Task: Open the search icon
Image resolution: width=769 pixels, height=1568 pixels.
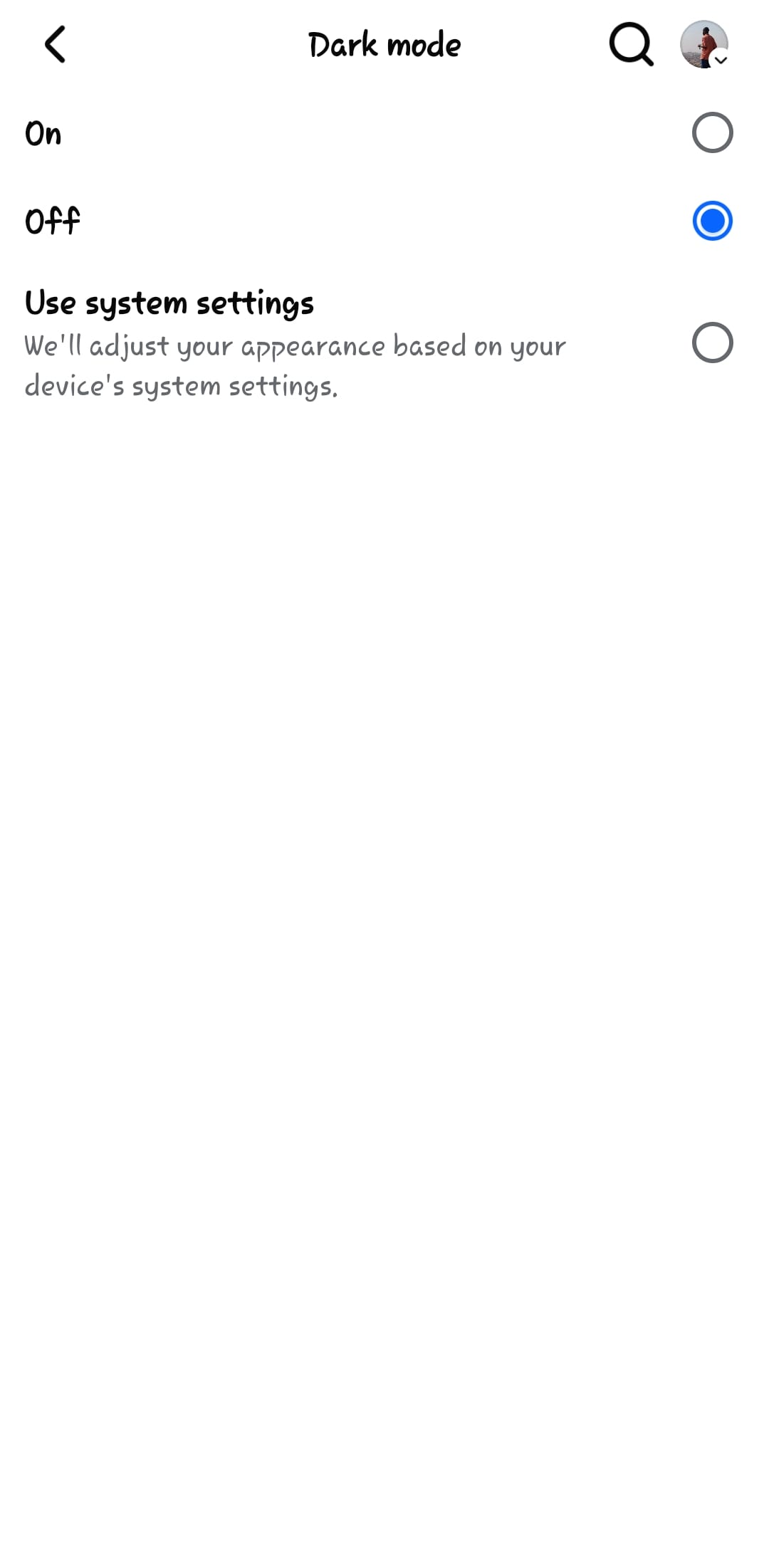Action: click(x=631, y=45)
